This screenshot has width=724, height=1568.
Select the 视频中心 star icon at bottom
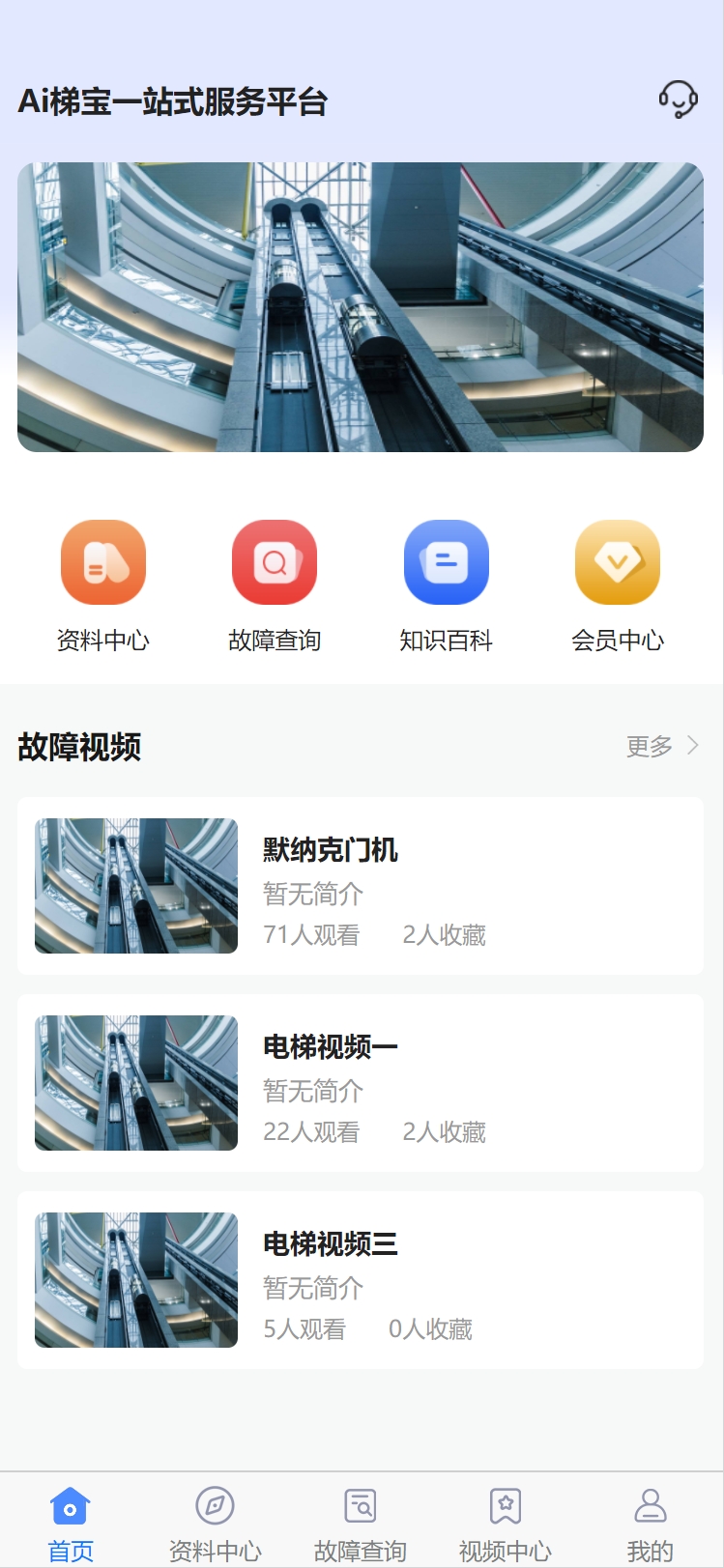point(505,1505)
